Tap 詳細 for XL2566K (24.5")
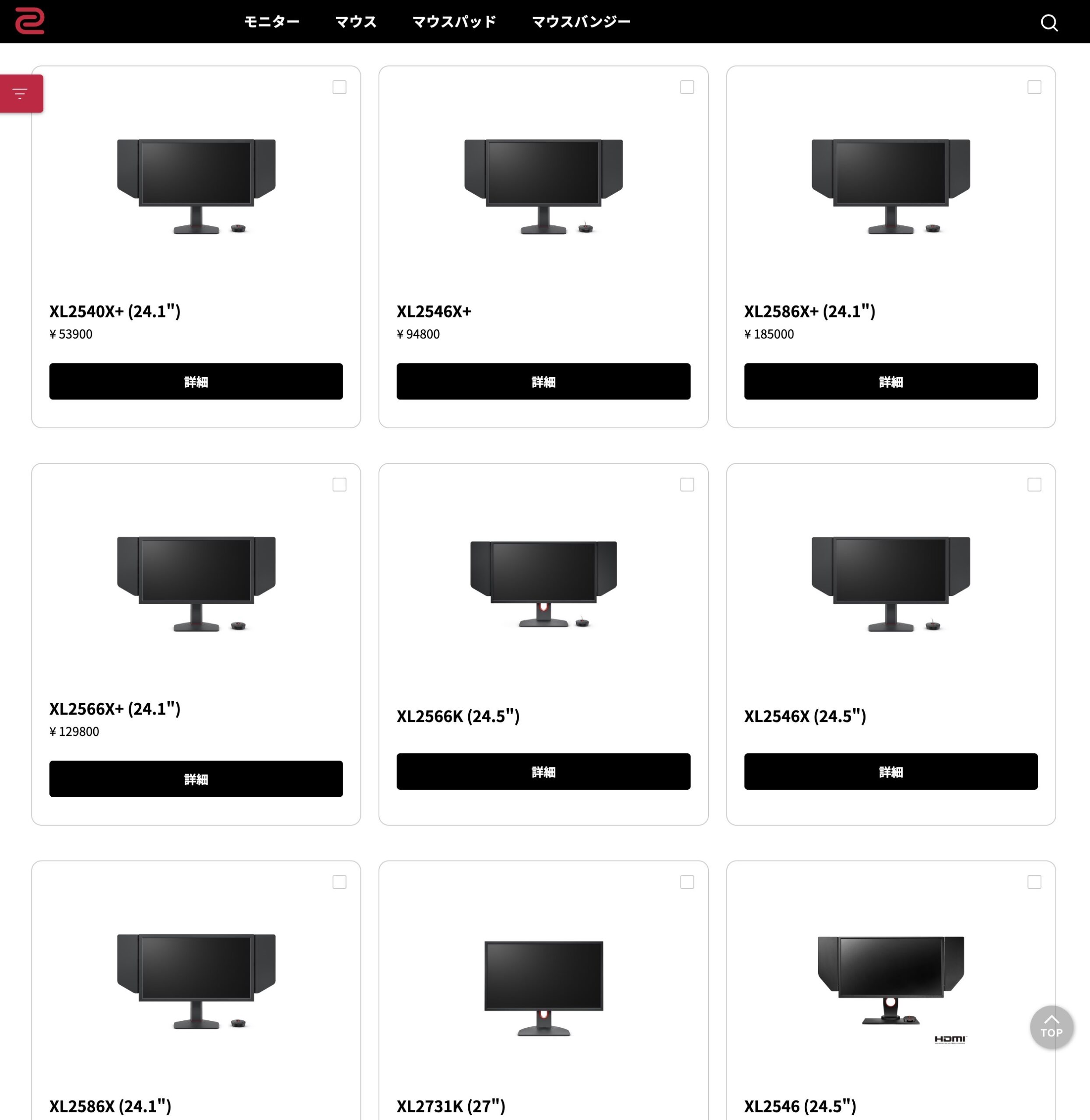The image size is (1090, 1120). pos(543,771)
